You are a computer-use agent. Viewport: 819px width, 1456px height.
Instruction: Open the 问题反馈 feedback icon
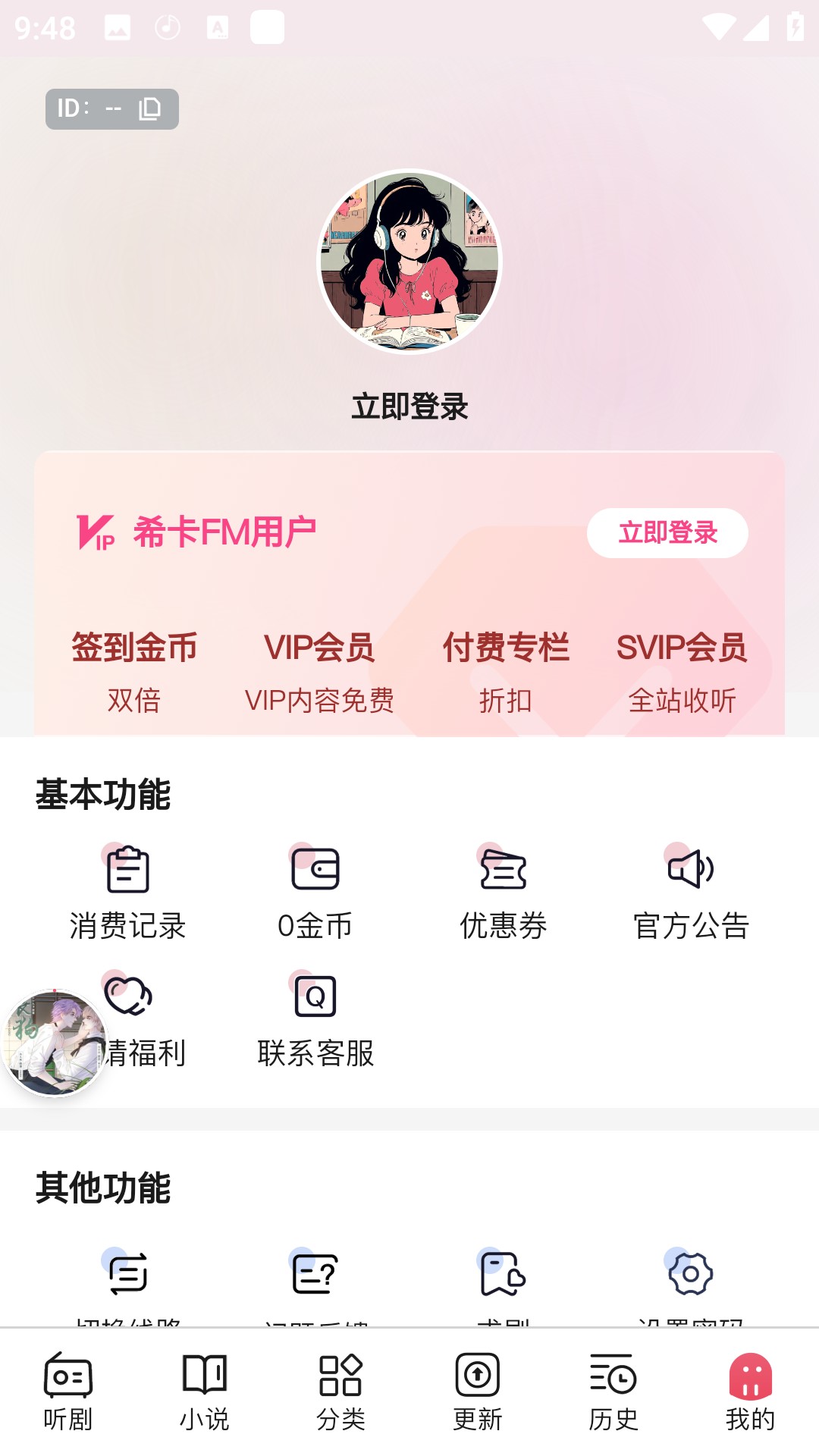(314, 1272)
